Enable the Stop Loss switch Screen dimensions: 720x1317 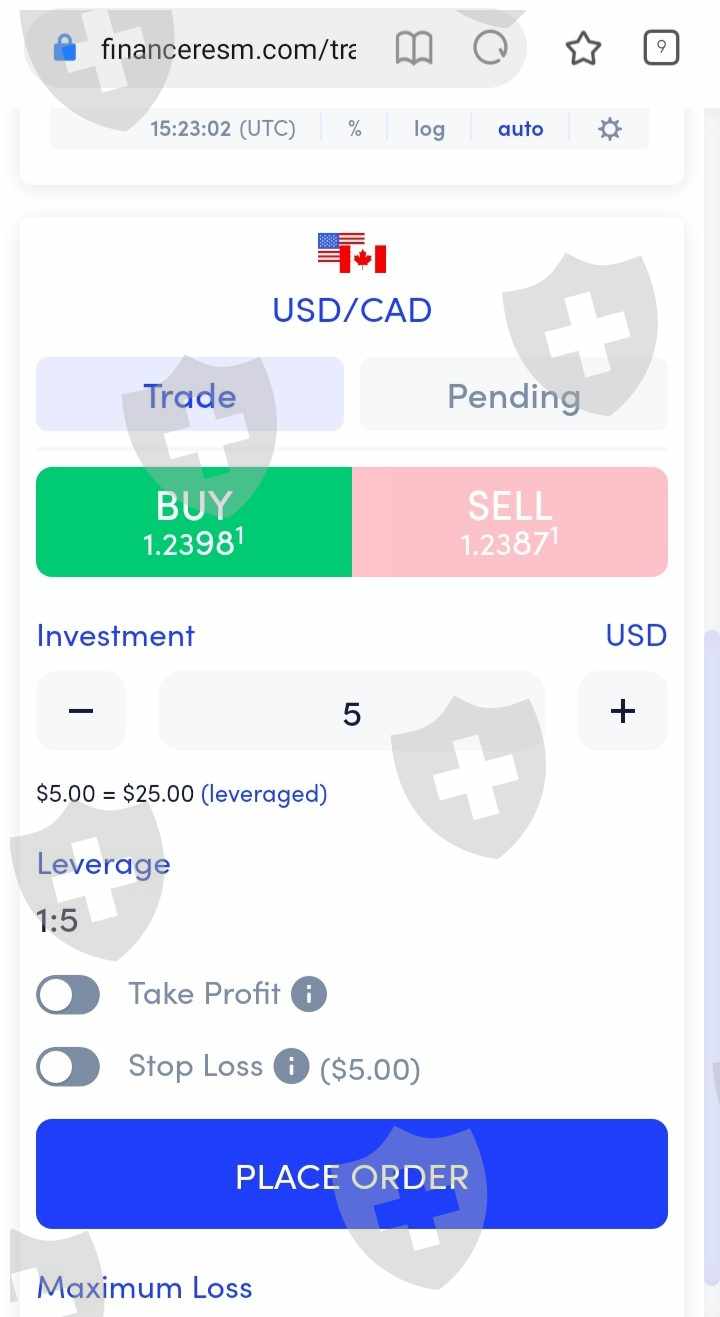pyautogui.click(x=68, y=1067)
